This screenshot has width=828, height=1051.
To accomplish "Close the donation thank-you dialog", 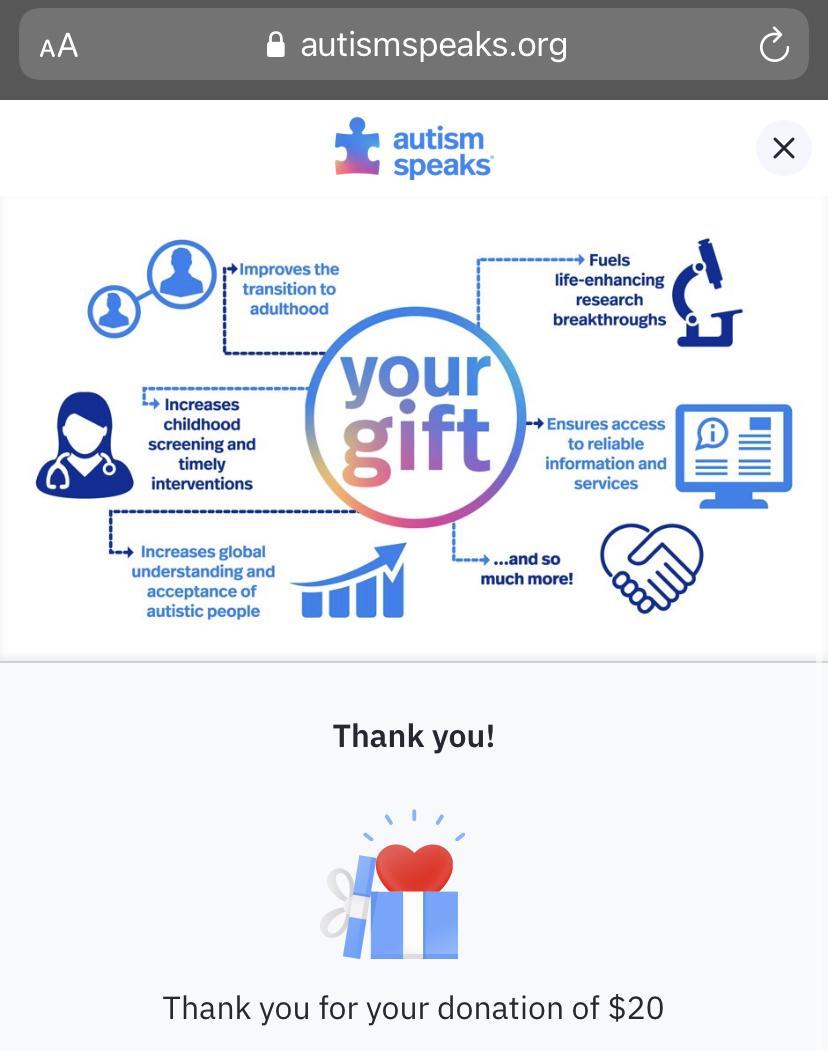I will click(783, 148).
